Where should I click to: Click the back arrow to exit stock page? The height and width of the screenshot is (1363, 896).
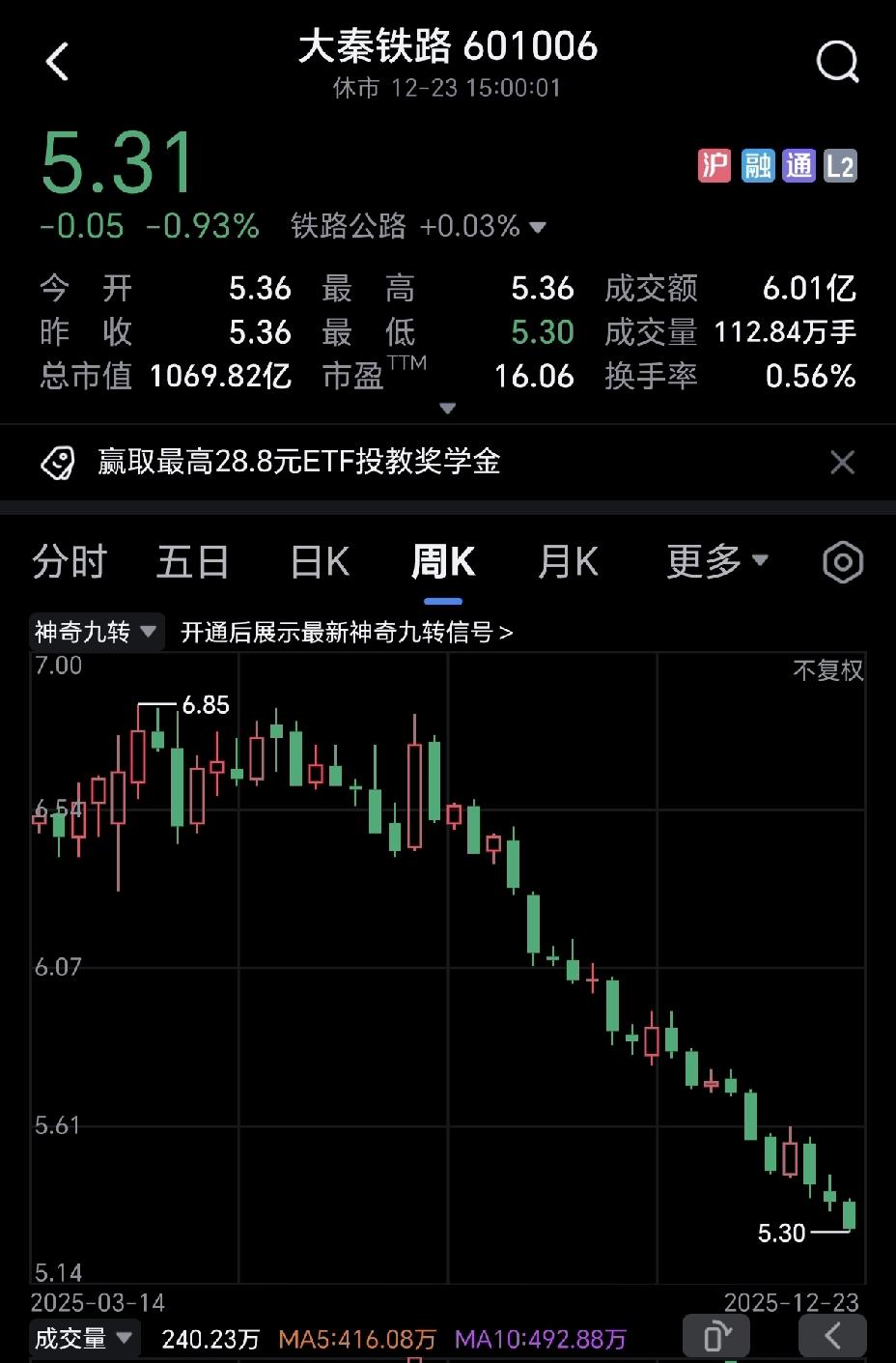(58, 61)
